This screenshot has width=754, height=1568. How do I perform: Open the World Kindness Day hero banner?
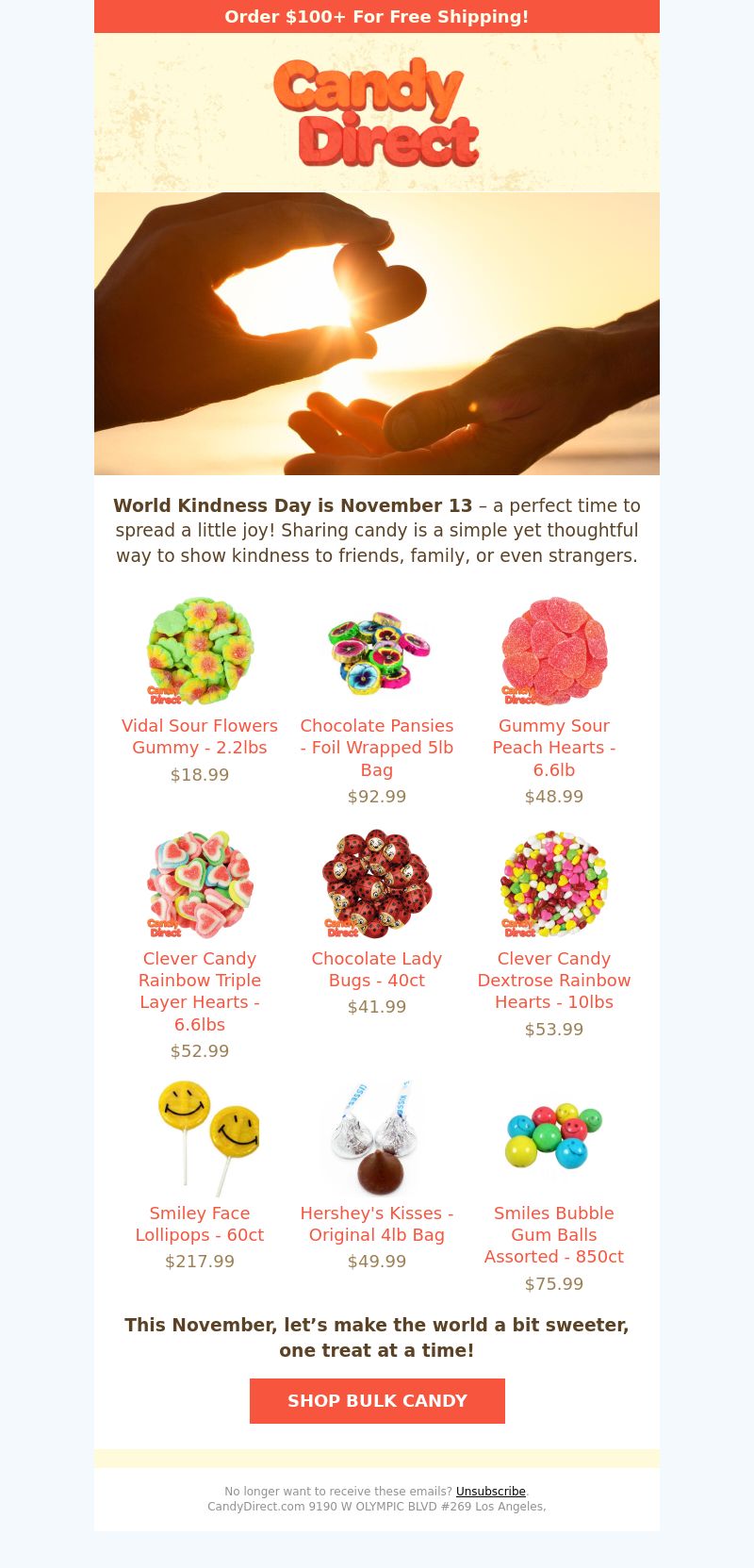[x=377, y=334]
